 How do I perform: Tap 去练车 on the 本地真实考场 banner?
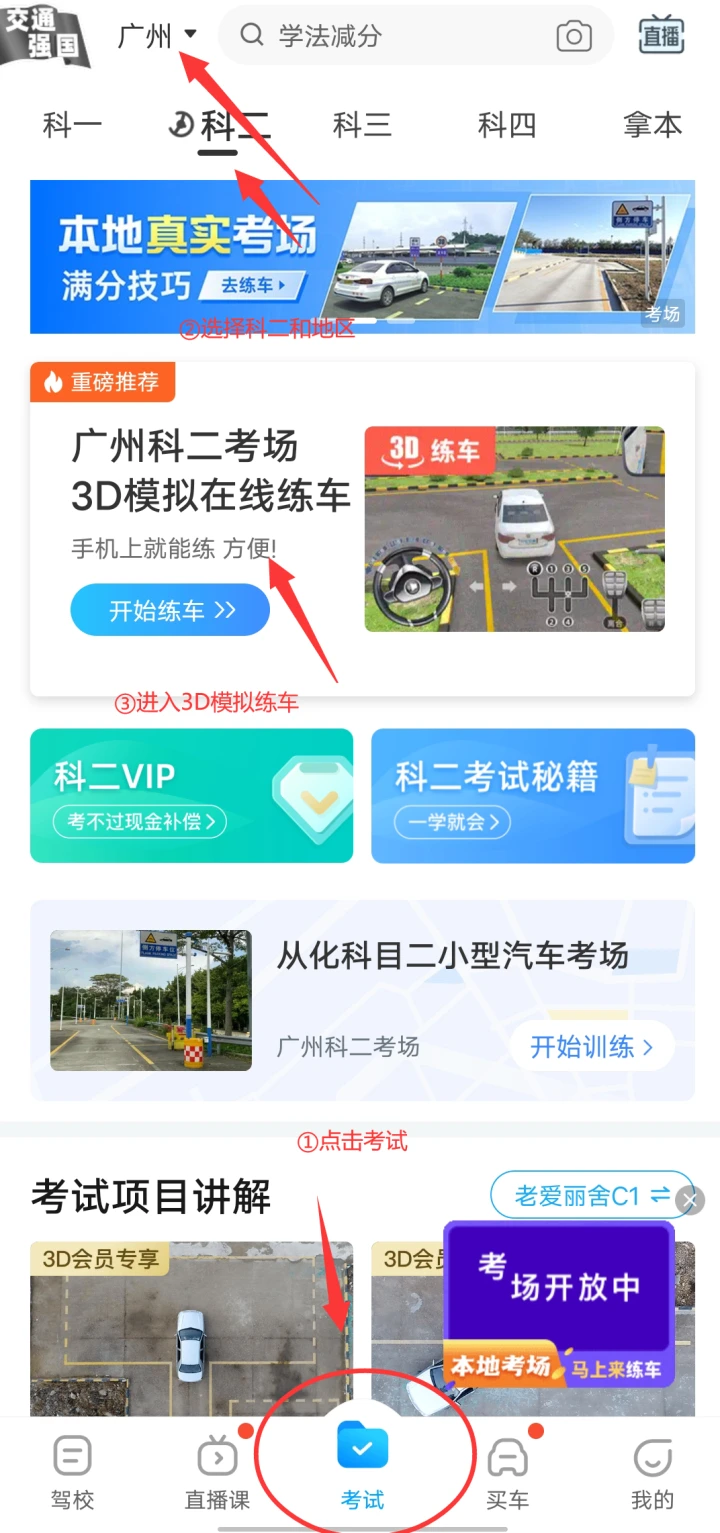[x=253, y=286]
